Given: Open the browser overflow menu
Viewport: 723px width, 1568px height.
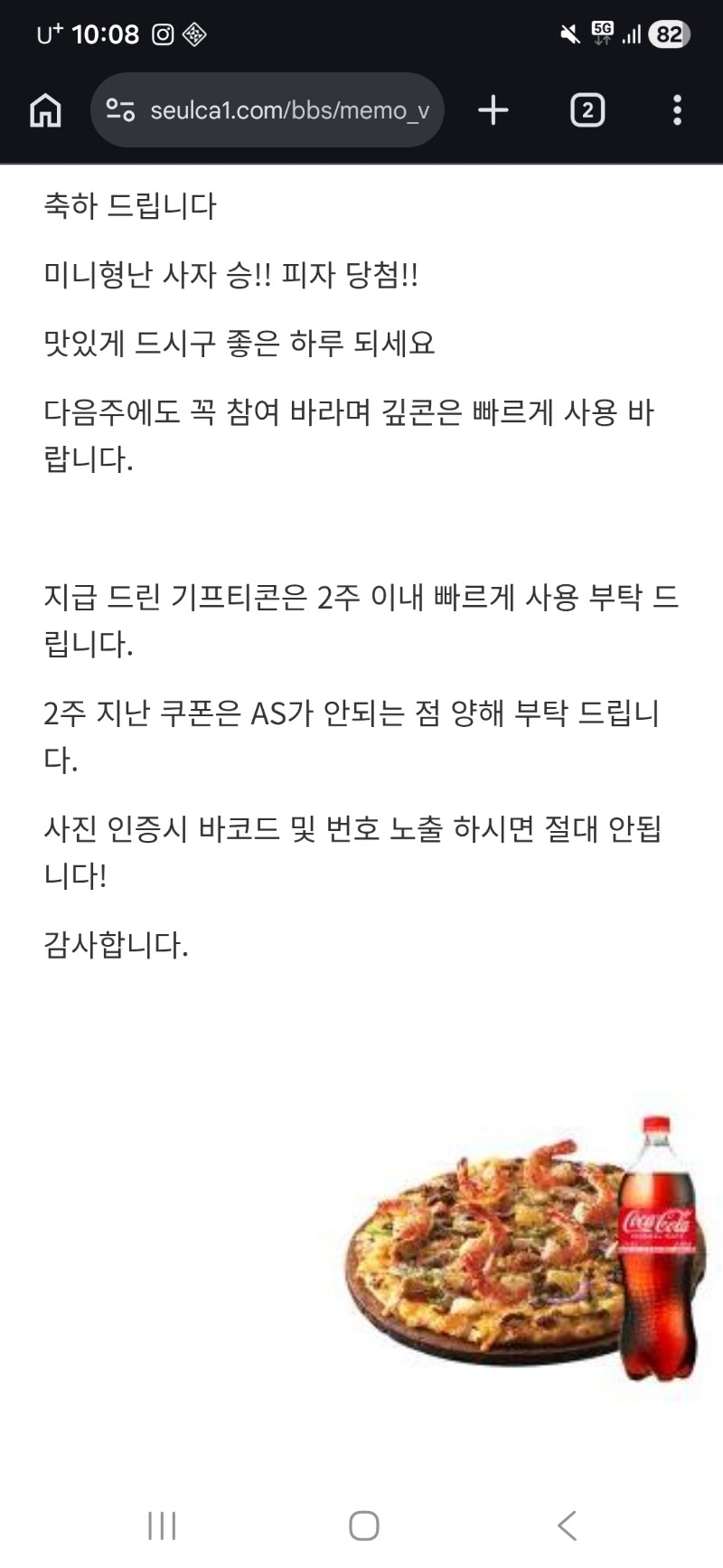Looking at the screenshot, I should [x=677, y=110].
